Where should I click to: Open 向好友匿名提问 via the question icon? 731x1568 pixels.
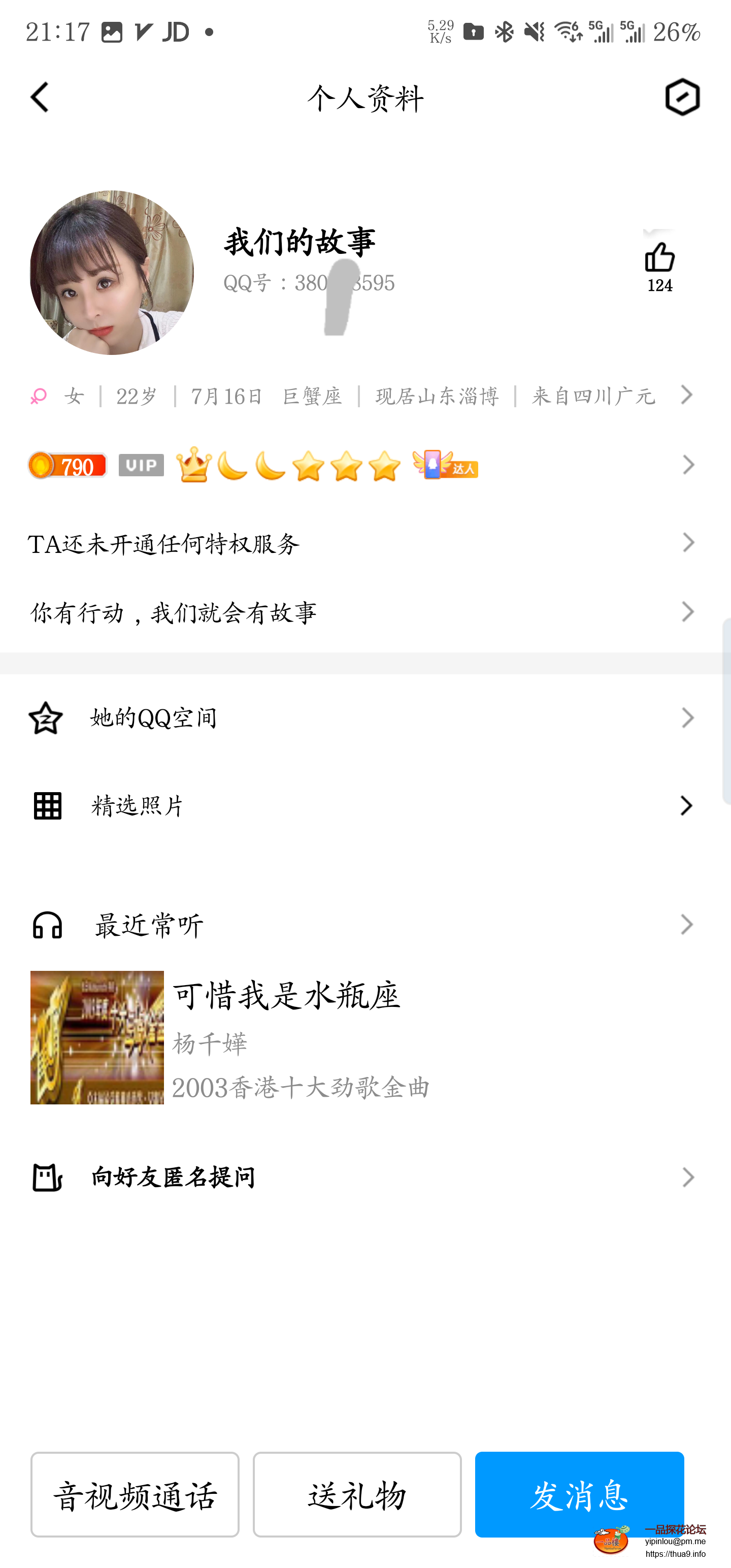click(x=47, y=1177)
